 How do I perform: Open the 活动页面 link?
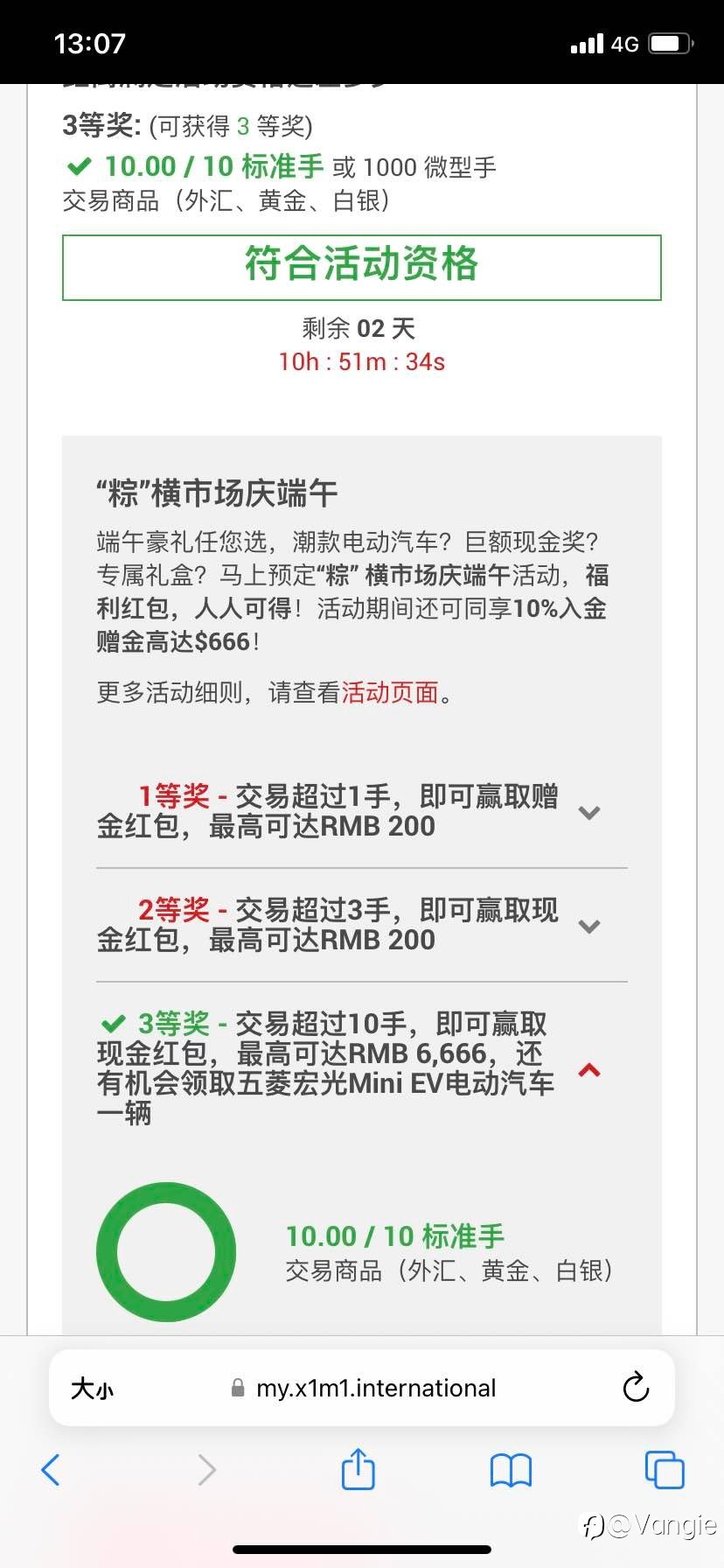point(390,693)
